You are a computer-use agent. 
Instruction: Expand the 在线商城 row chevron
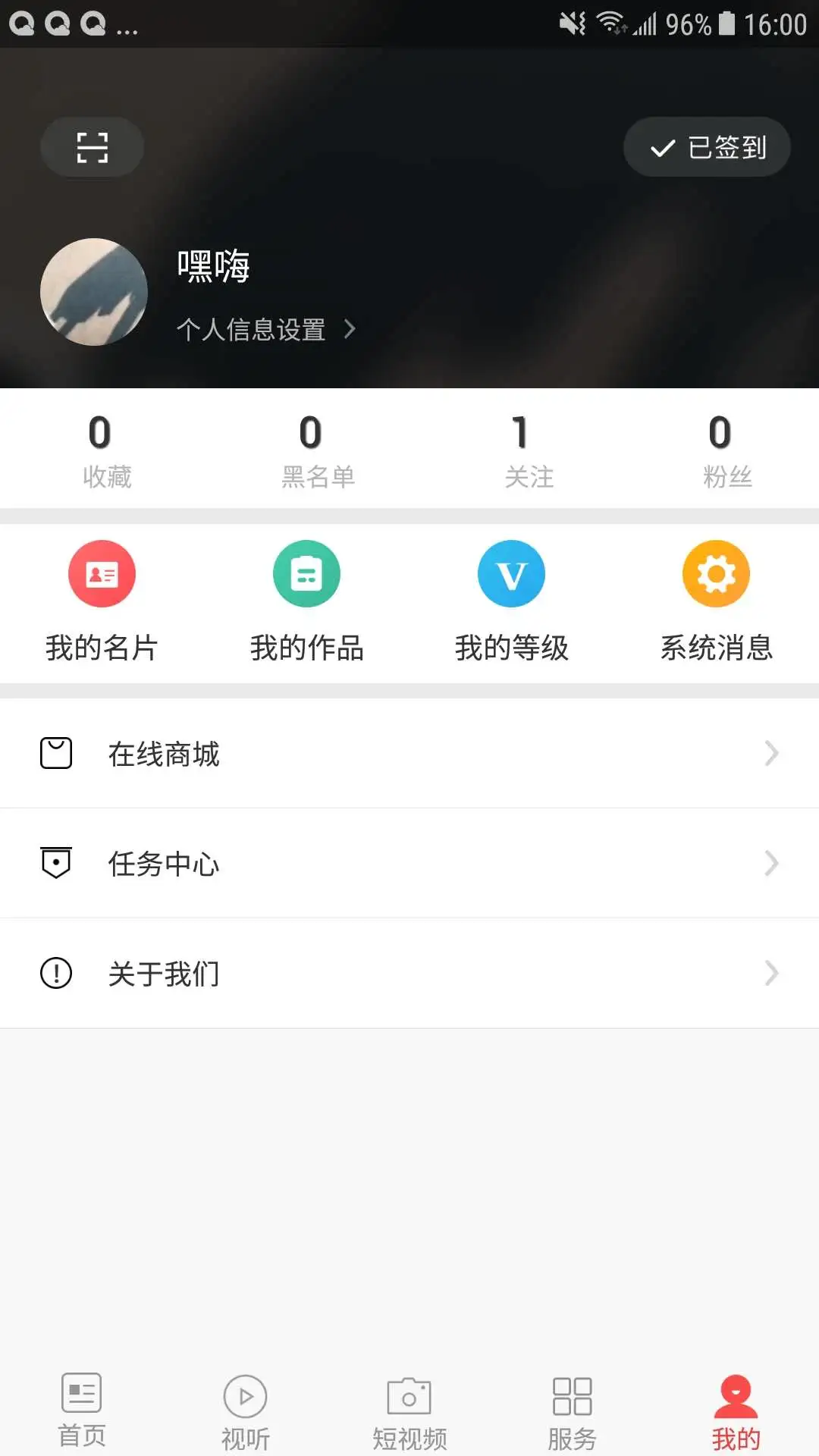(x=773, y=753)
